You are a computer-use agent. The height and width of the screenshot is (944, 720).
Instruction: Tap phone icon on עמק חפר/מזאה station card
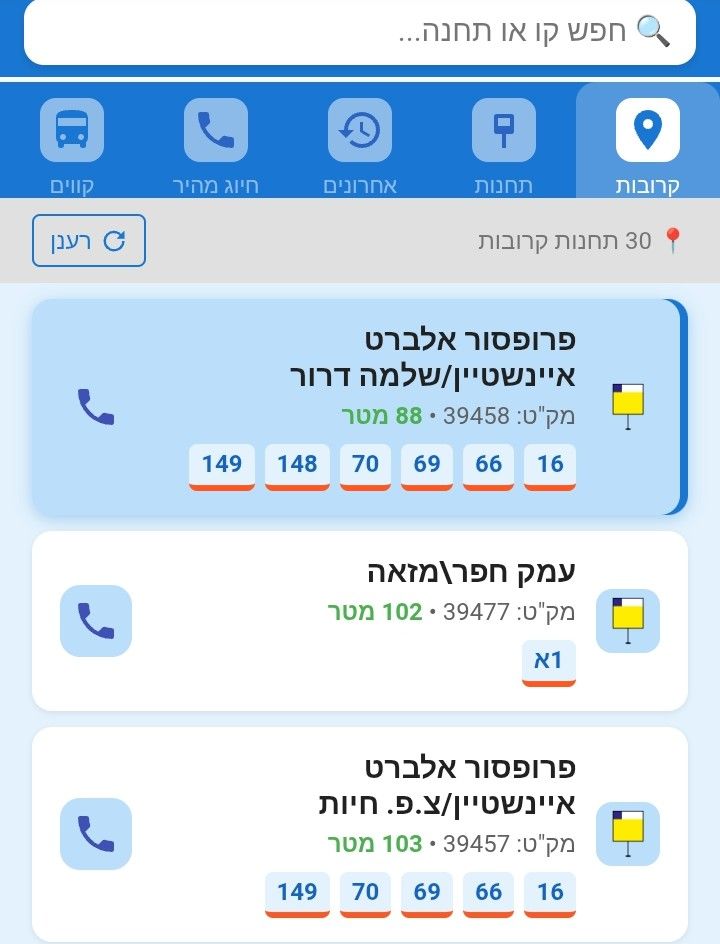(95, 620)
